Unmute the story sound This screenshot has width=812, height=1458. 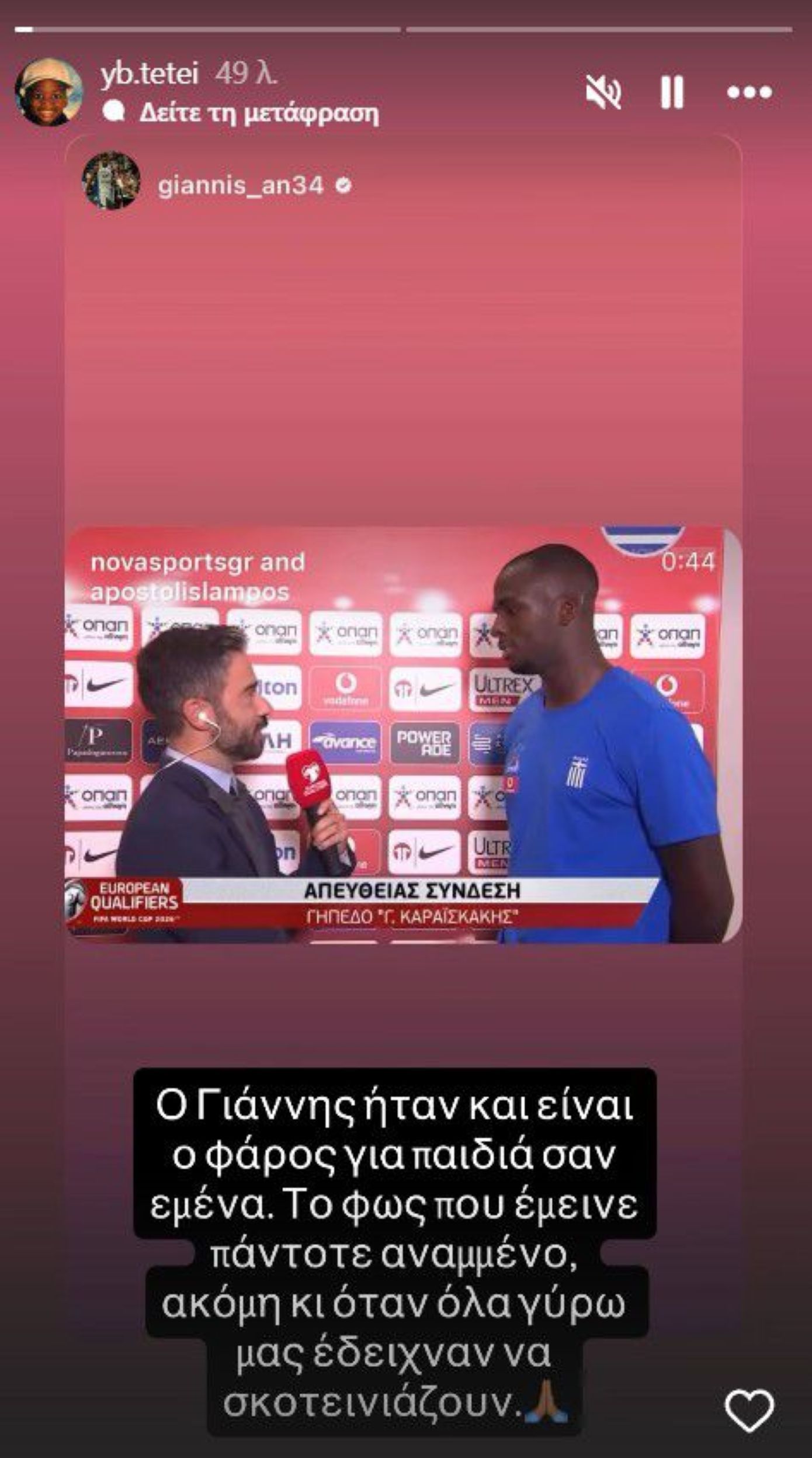[x=603, y=92]
